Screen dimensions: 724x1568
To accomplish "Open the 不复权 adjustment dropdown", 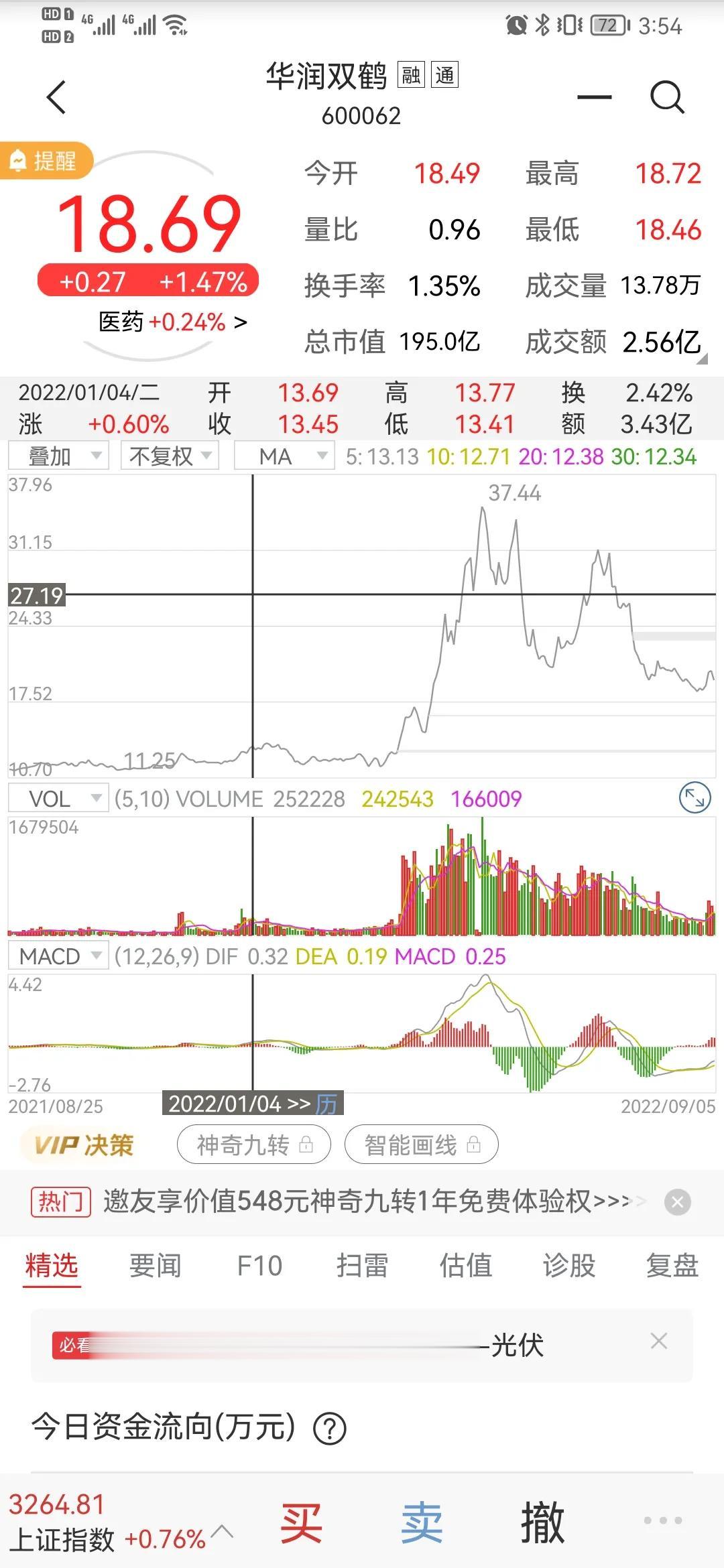I will pos(170,456).
